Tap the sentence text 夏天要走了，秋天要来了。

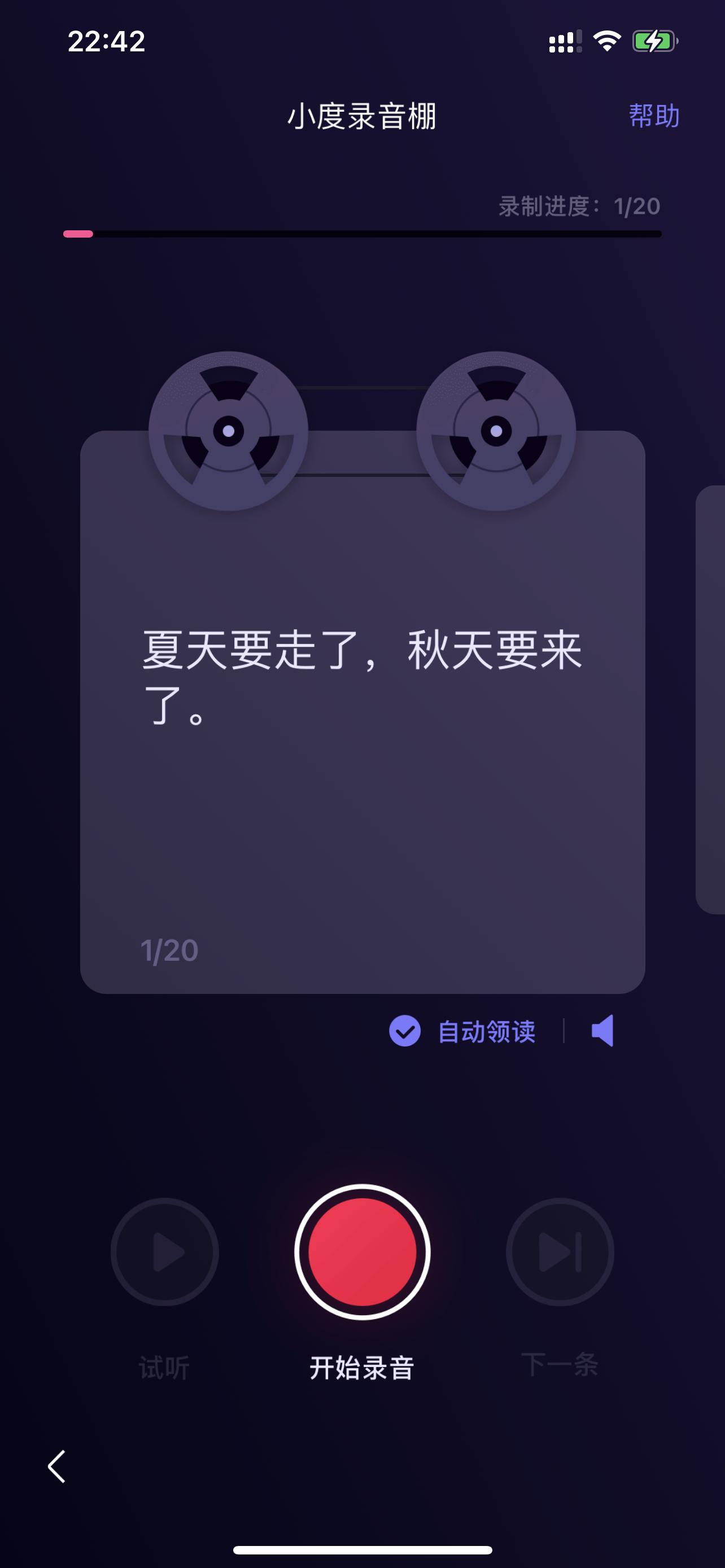[x=362, y=676]
